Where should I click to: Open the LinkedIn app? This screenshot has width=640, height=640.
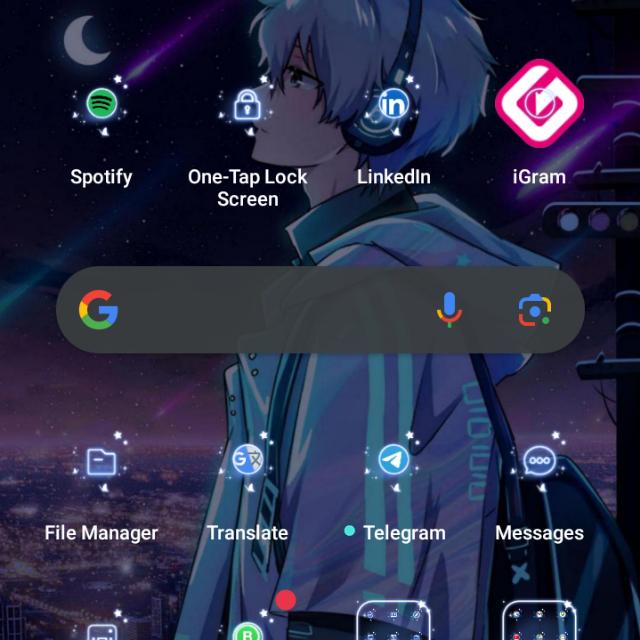[394, 105]
